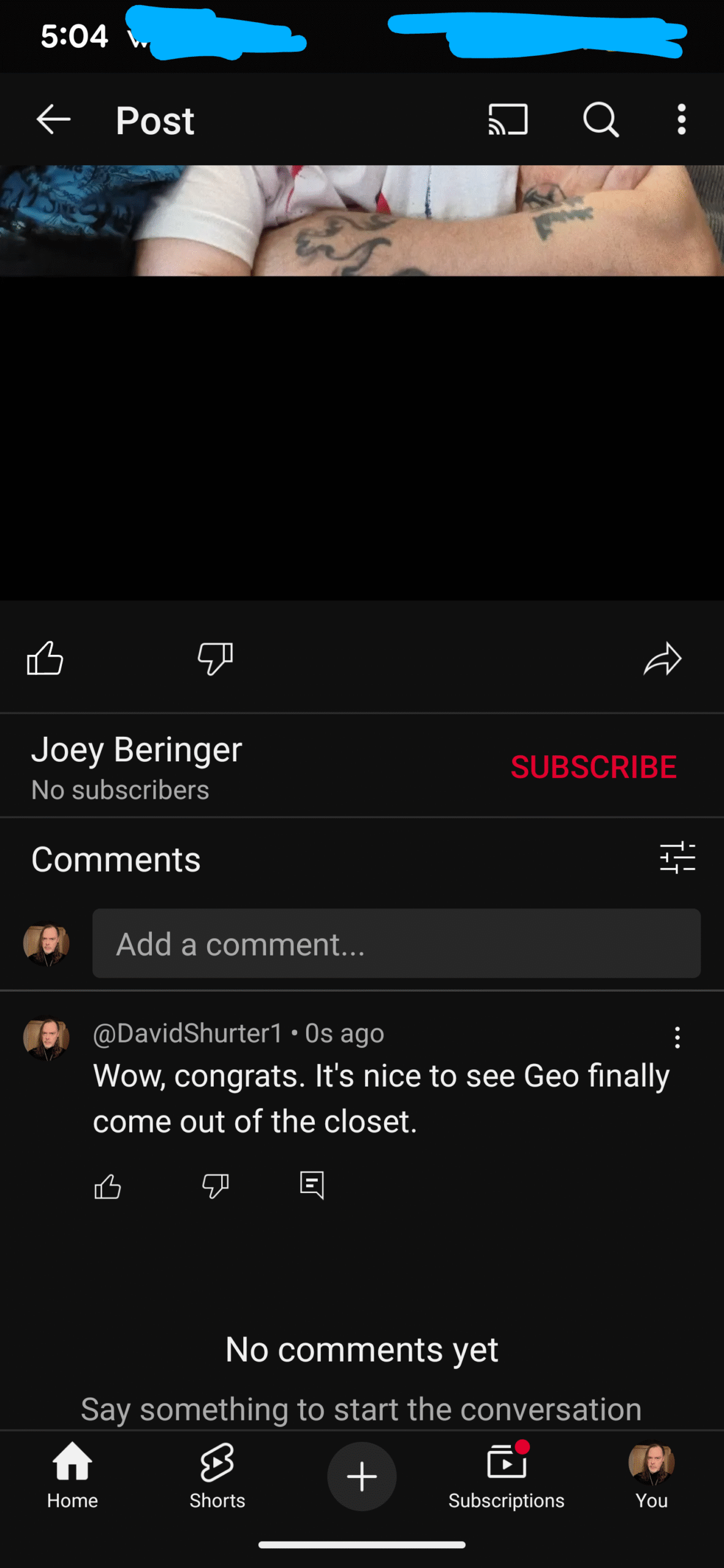Go back from the Post screen

coord(54,119)
